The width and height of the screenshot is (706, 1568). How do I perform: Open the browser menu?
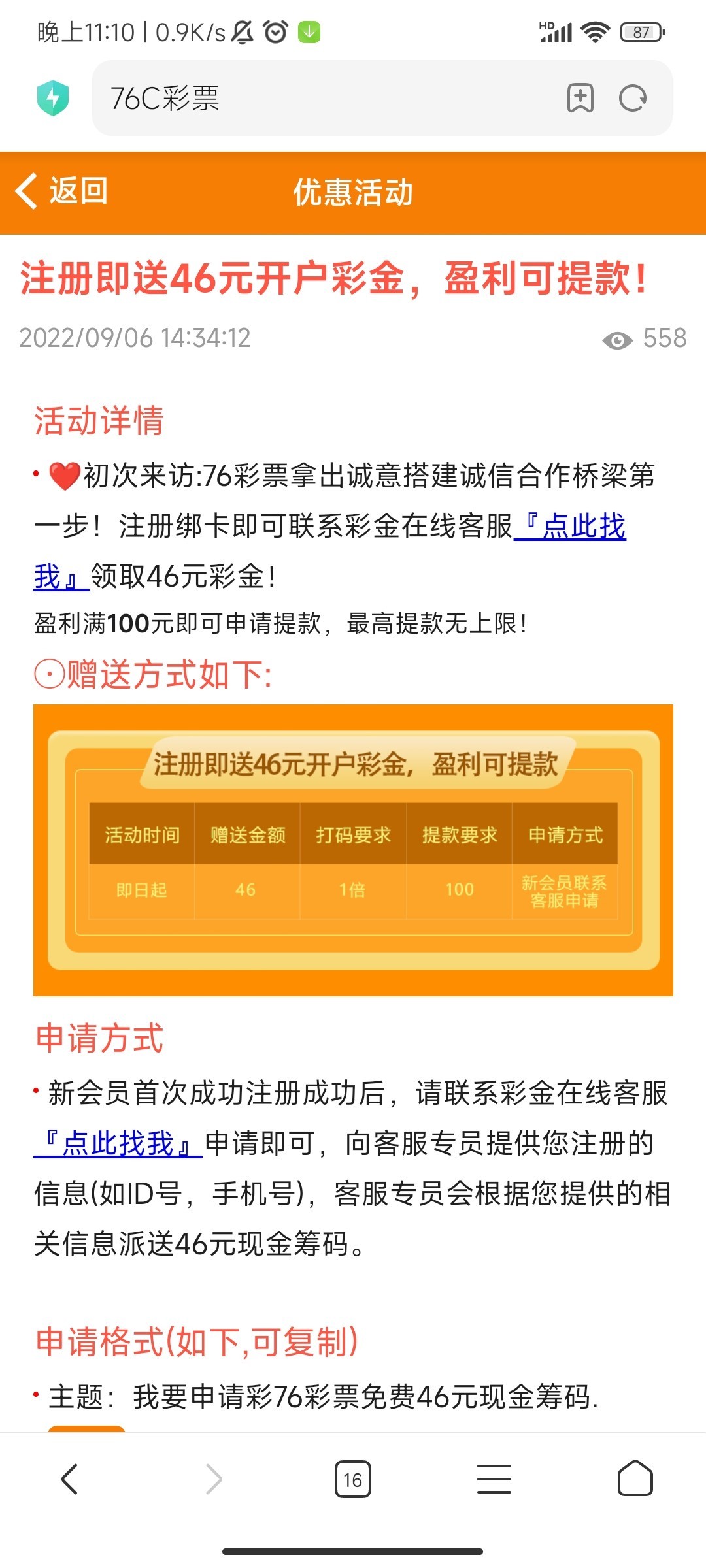point(494,1479)
